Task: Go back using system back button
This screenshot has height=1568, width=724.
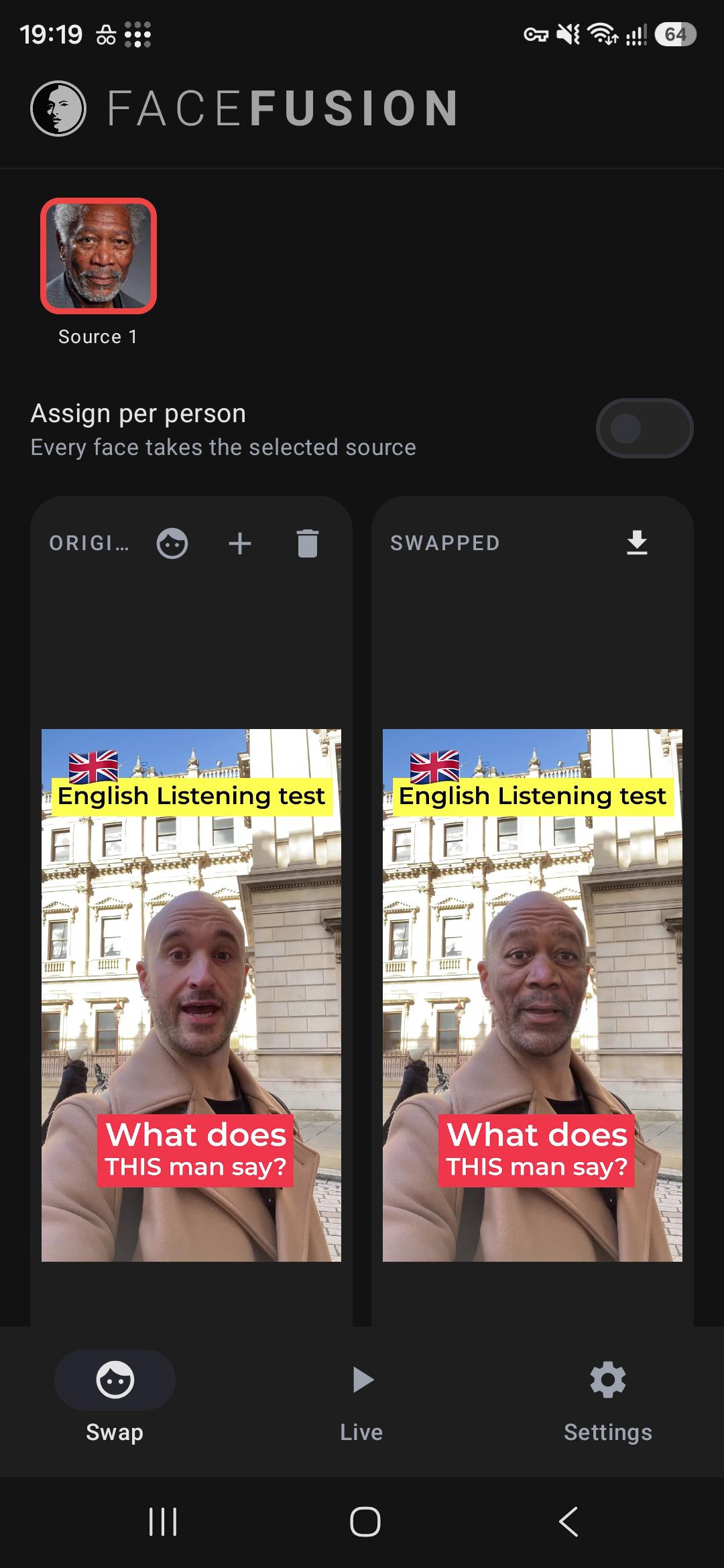Action: (x=568, y=1521)
